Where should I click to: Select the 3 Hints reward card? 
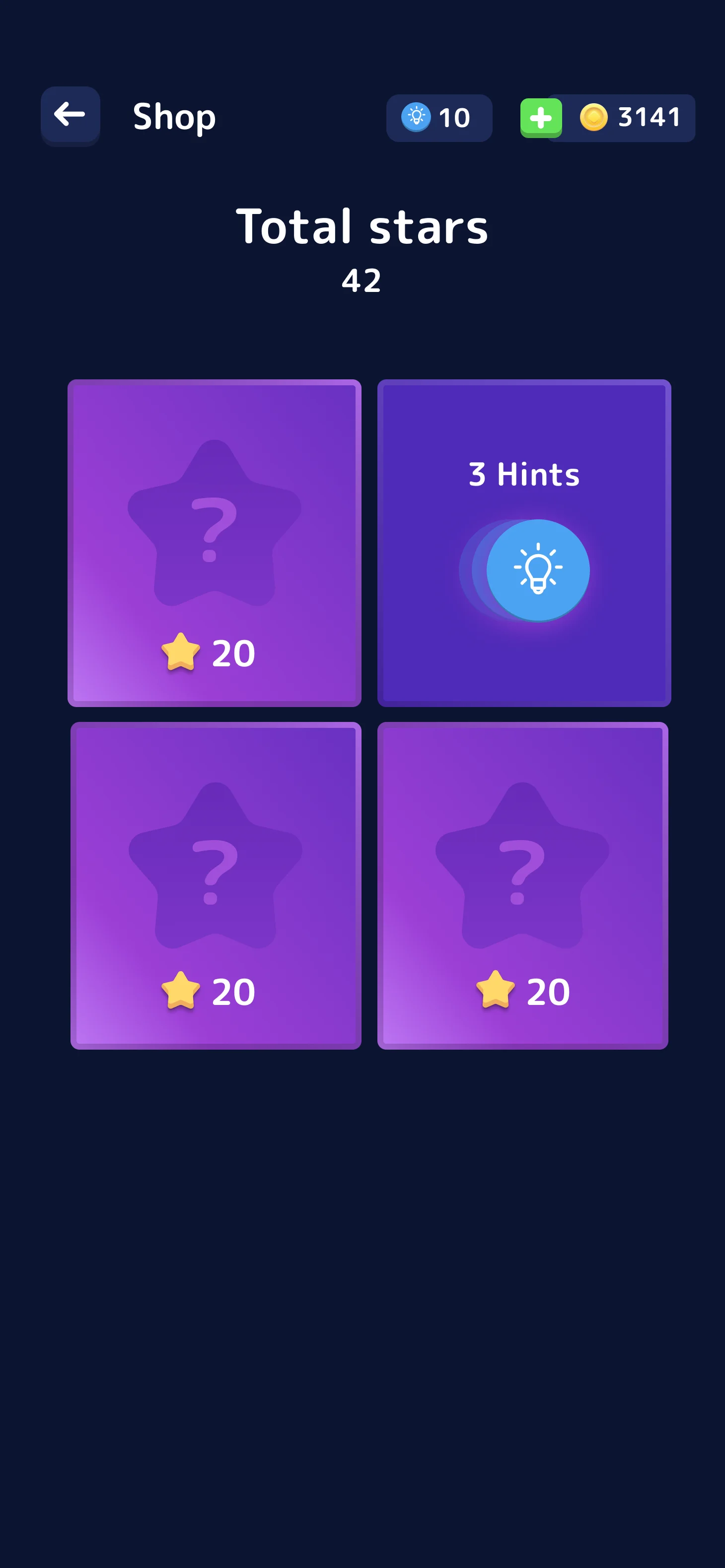point(523,542)
